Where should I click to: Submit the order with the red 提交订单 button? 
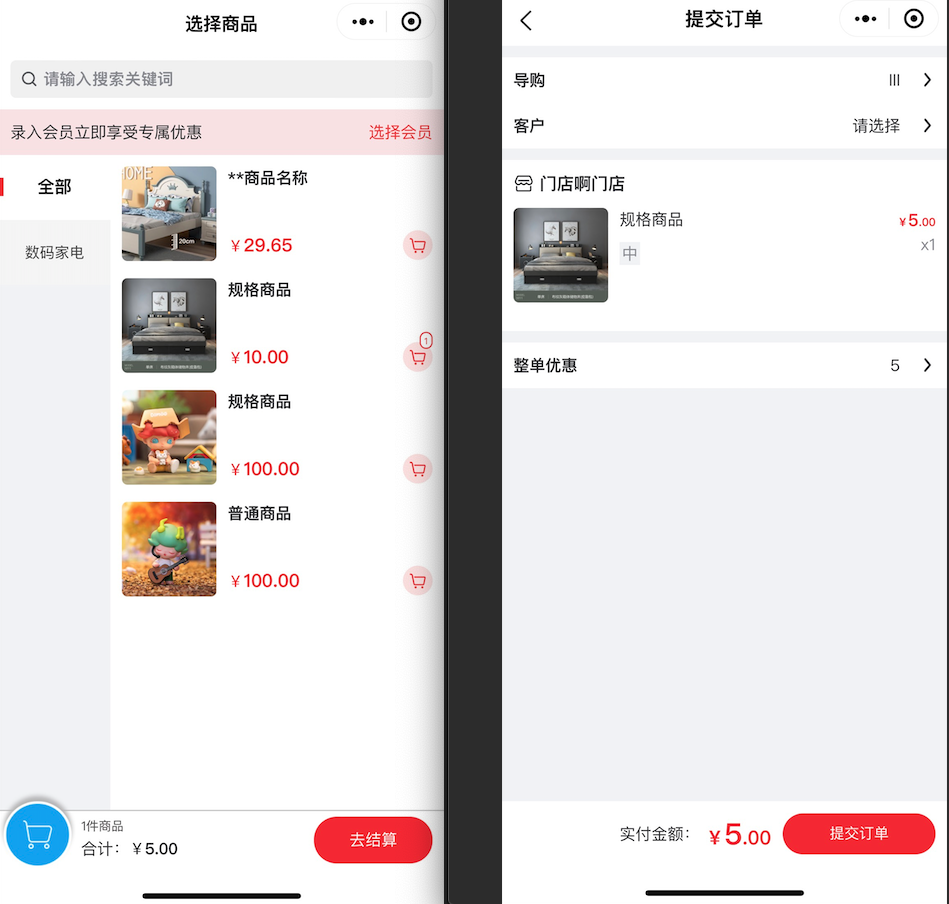pyautogui.click(x=859, y=833)
